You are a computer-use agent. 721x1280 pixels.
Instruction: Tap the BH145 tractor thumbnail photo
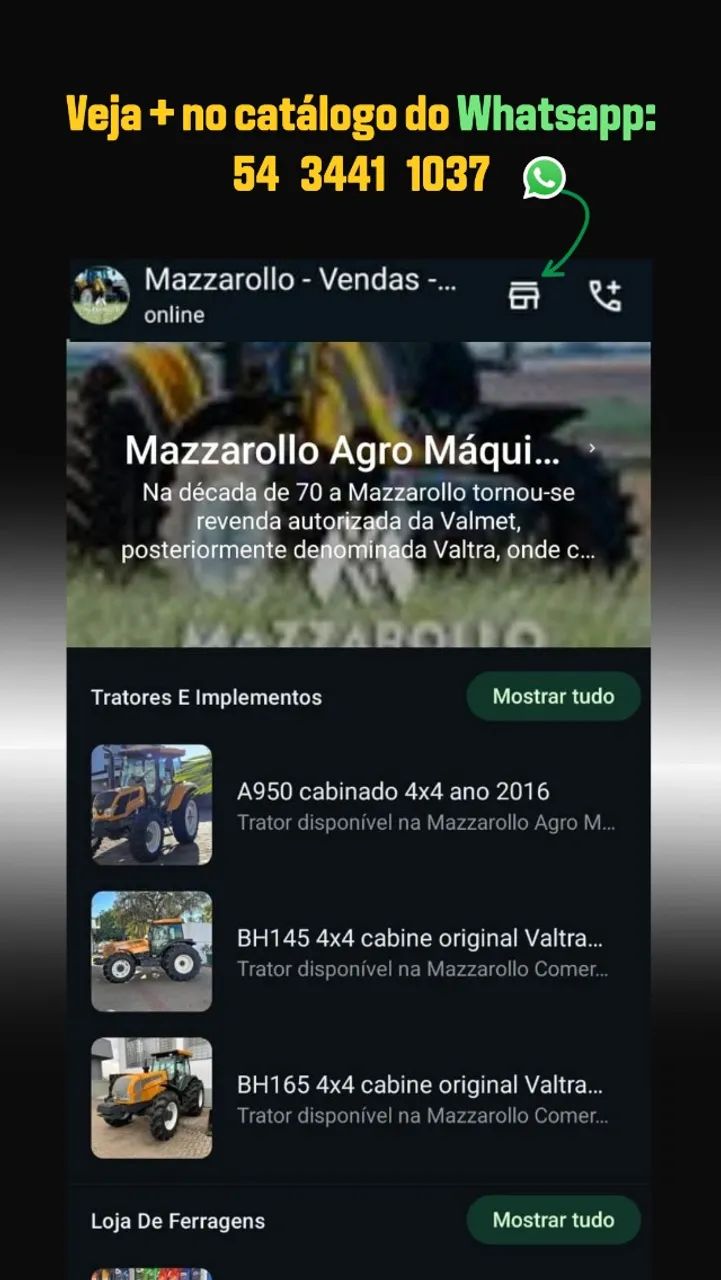[x=151, y=952]
